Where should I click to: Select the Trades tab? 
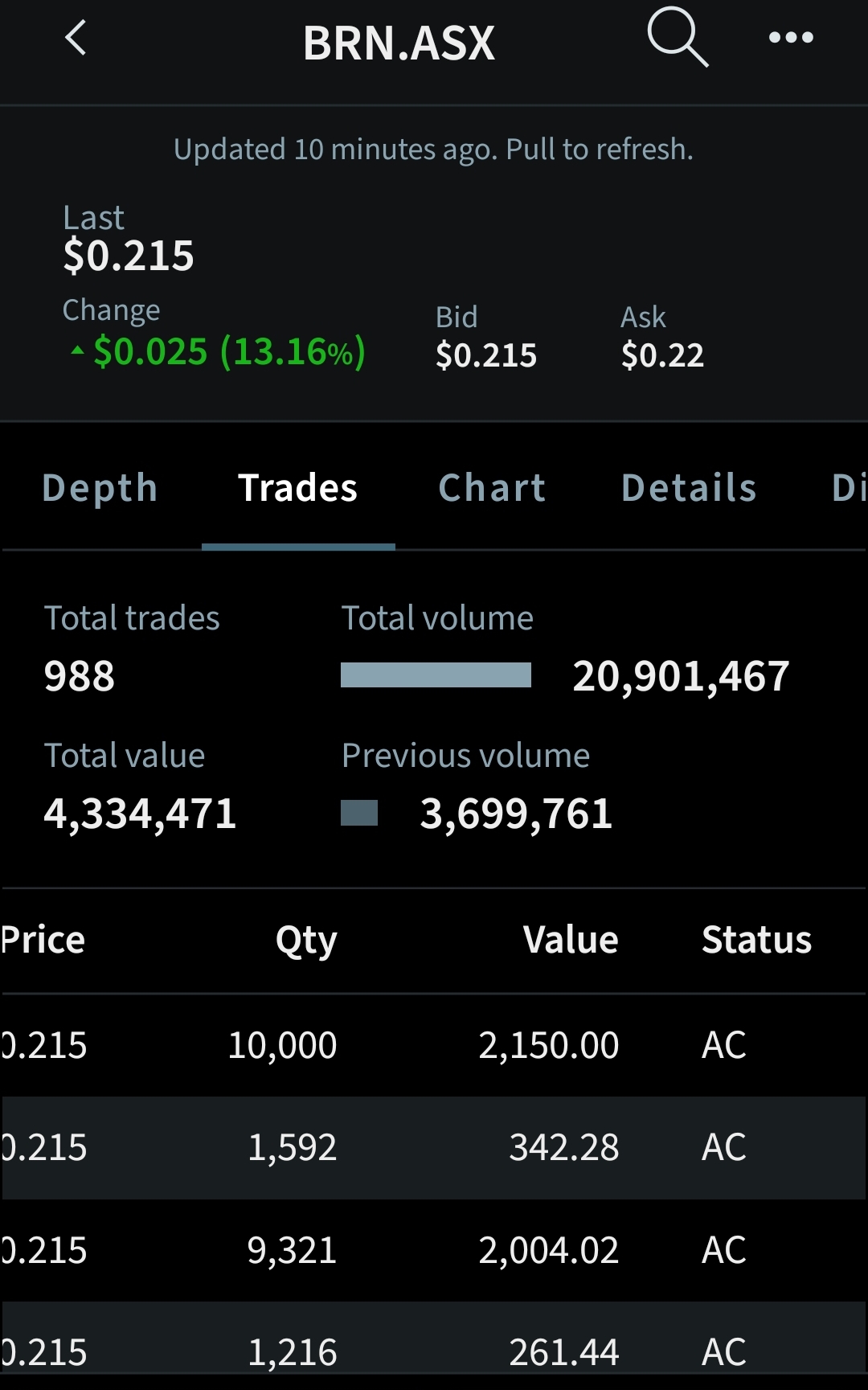pos(298,488)
